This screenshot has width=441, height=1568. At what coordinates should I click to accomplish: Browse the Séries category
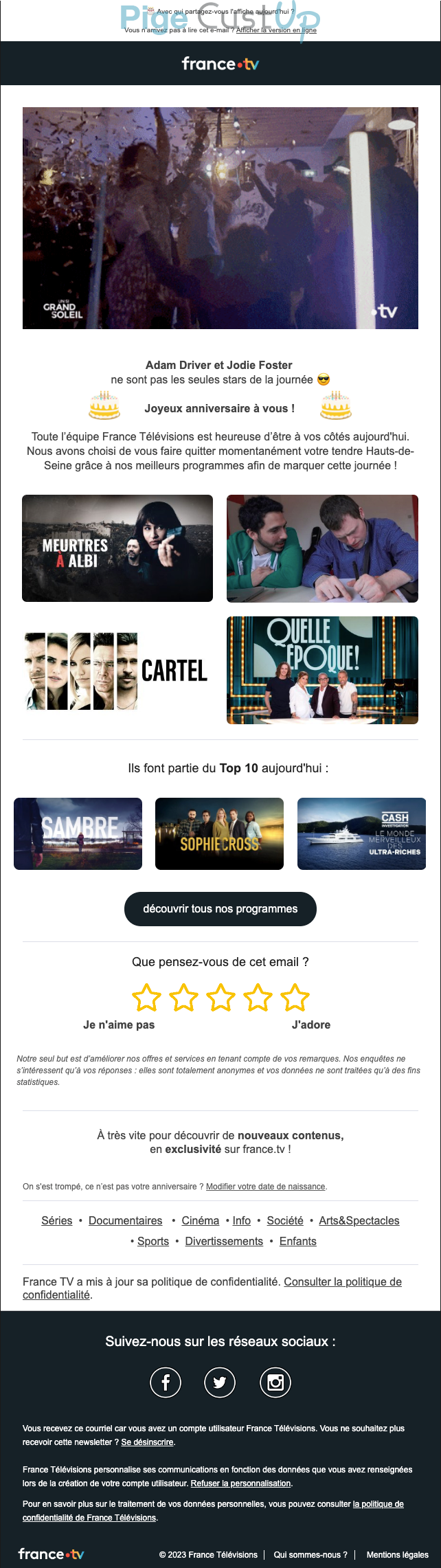(57, 1220)
